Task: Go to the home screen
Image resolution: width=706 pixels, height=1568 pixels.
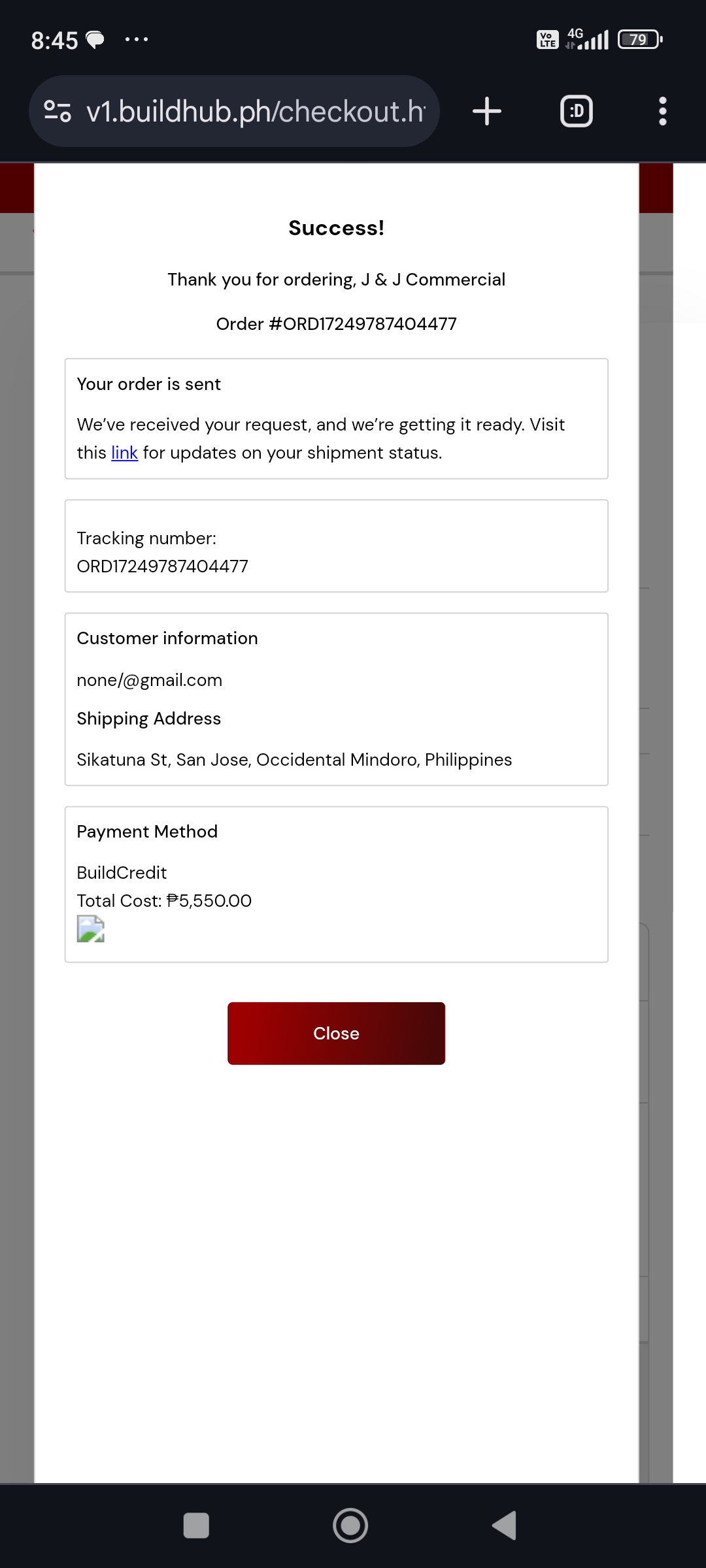Action: click(x=350, y=1526)
